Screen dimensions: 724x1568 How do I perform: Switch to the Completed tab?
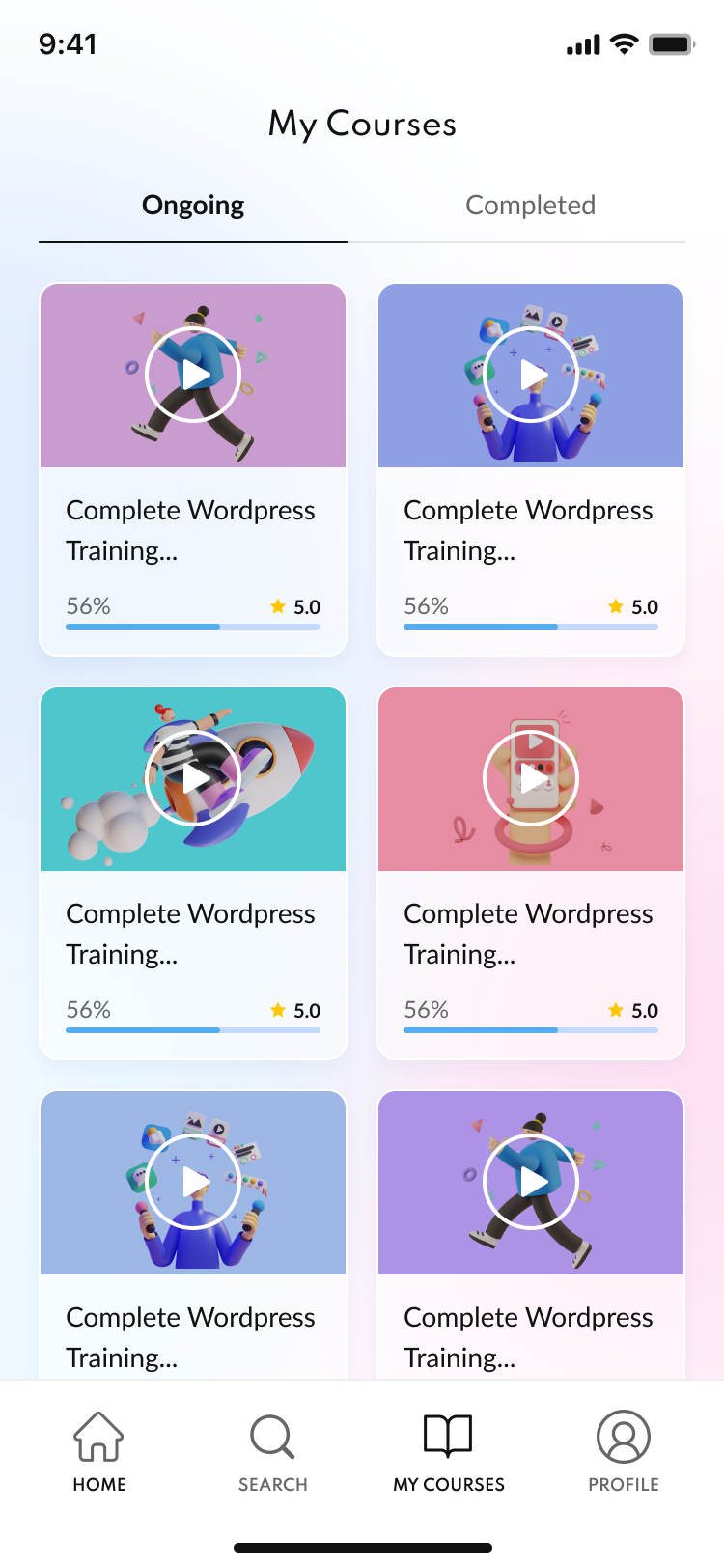[x=530, y=206]
